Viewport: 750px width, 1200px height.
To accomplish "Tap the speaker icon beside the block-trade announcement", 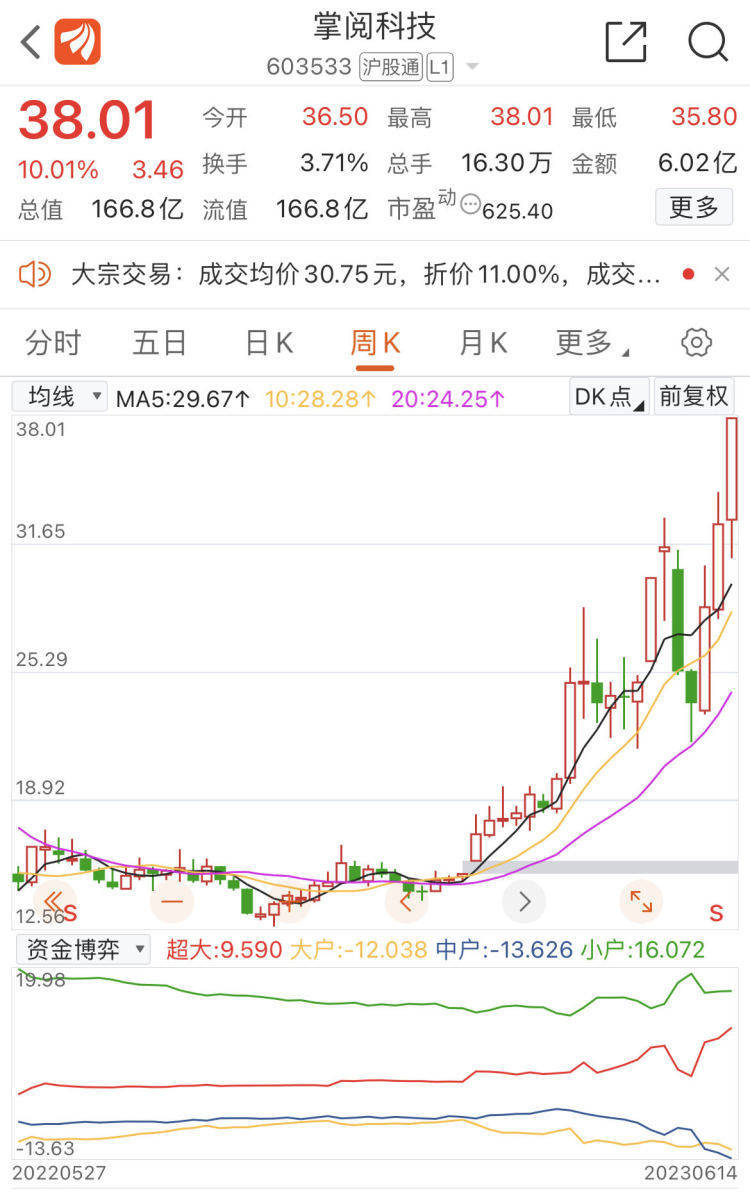I will pos(37,273).
